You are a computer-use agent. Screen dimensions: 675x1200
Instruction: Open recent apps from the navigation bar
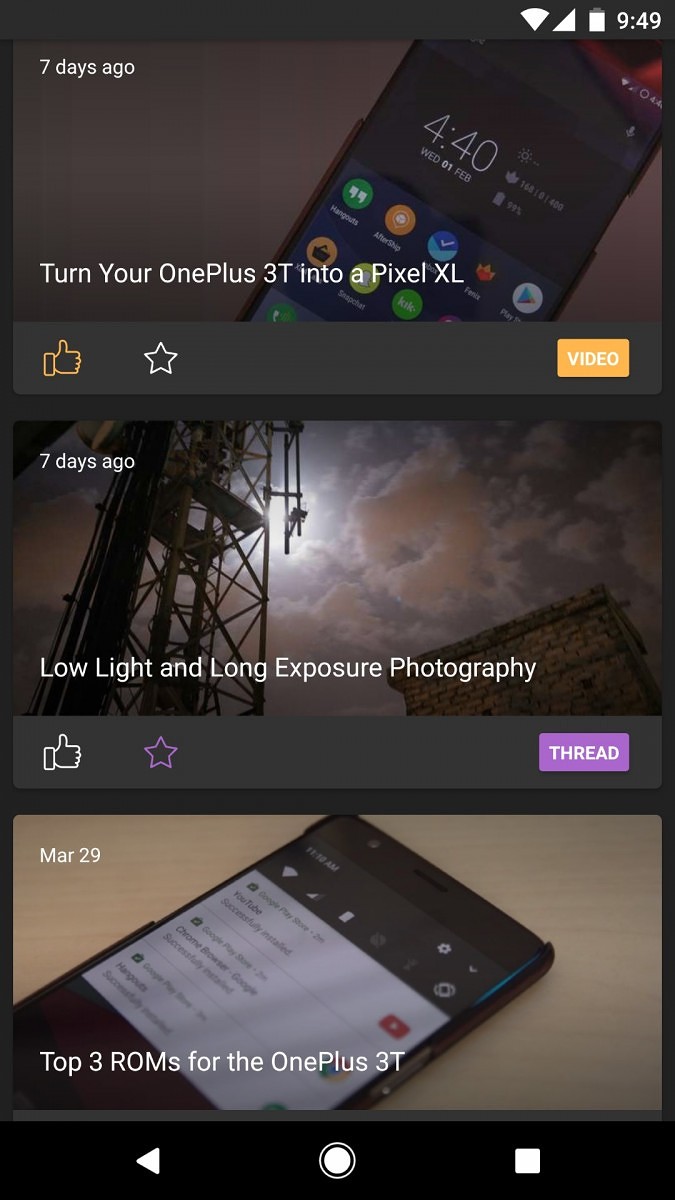point(527,1160)
